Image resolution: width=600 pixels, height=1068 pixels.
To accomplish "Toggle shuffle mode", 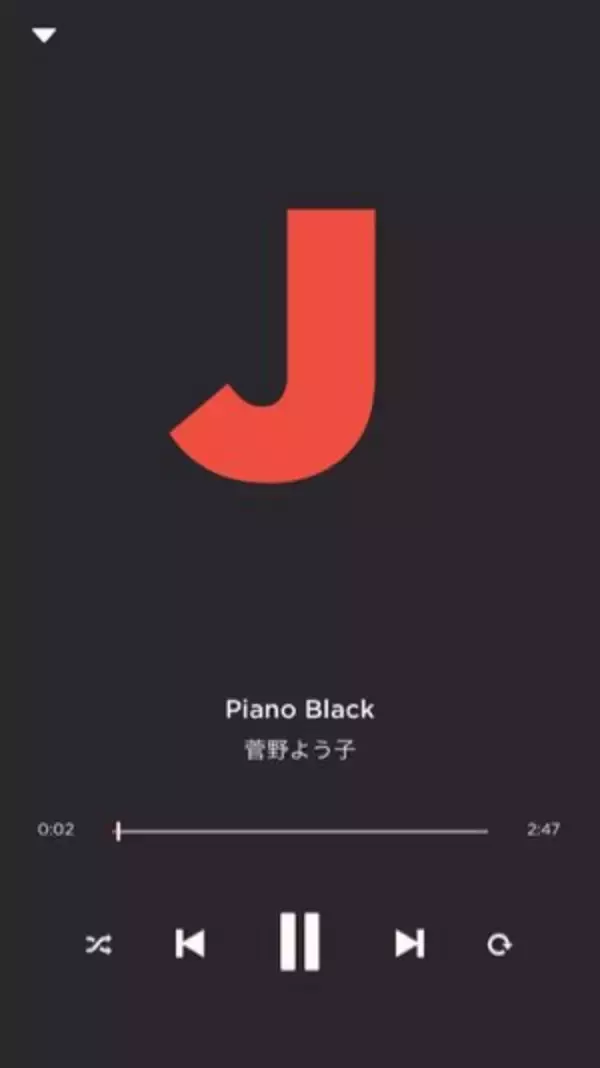I will (x=98, y=944).
